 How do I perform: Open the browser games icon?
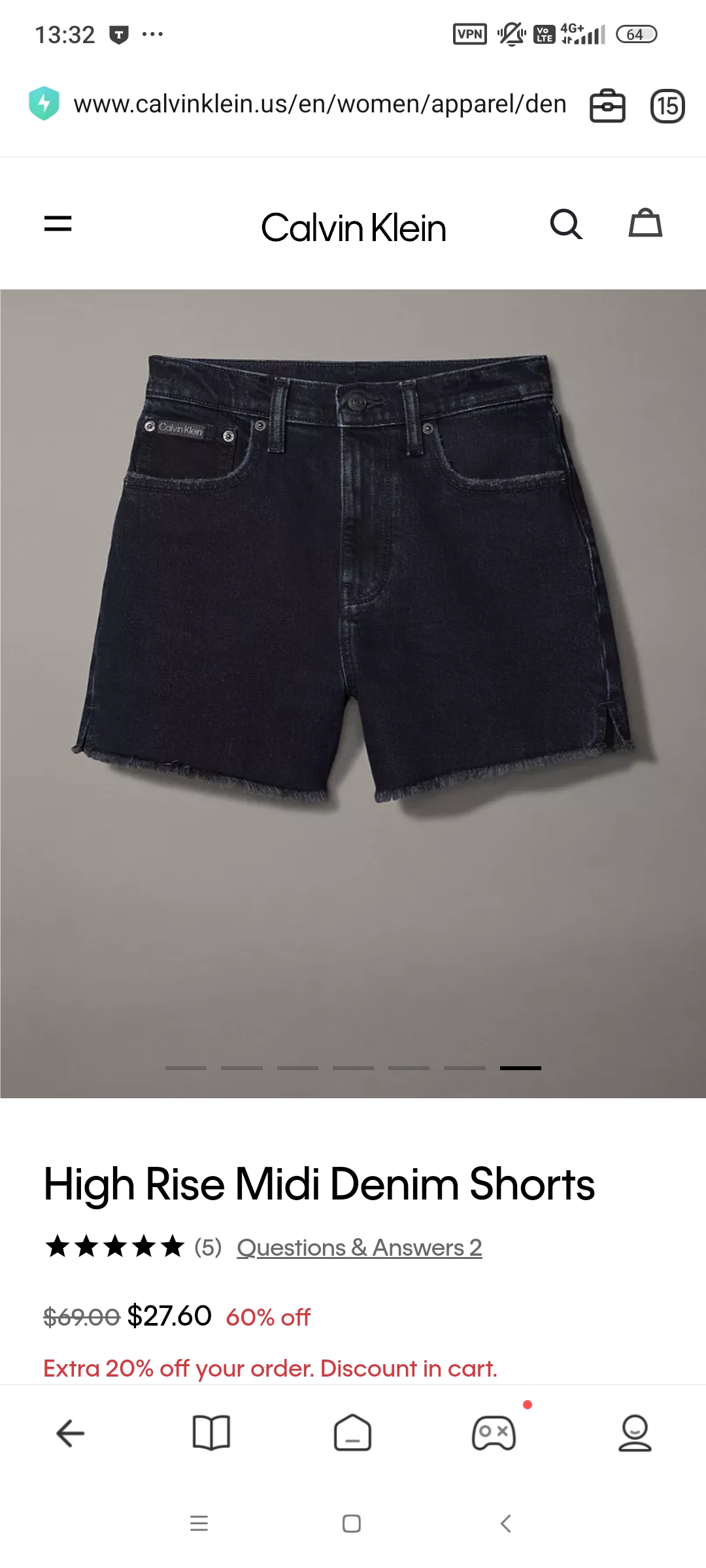494,1433
